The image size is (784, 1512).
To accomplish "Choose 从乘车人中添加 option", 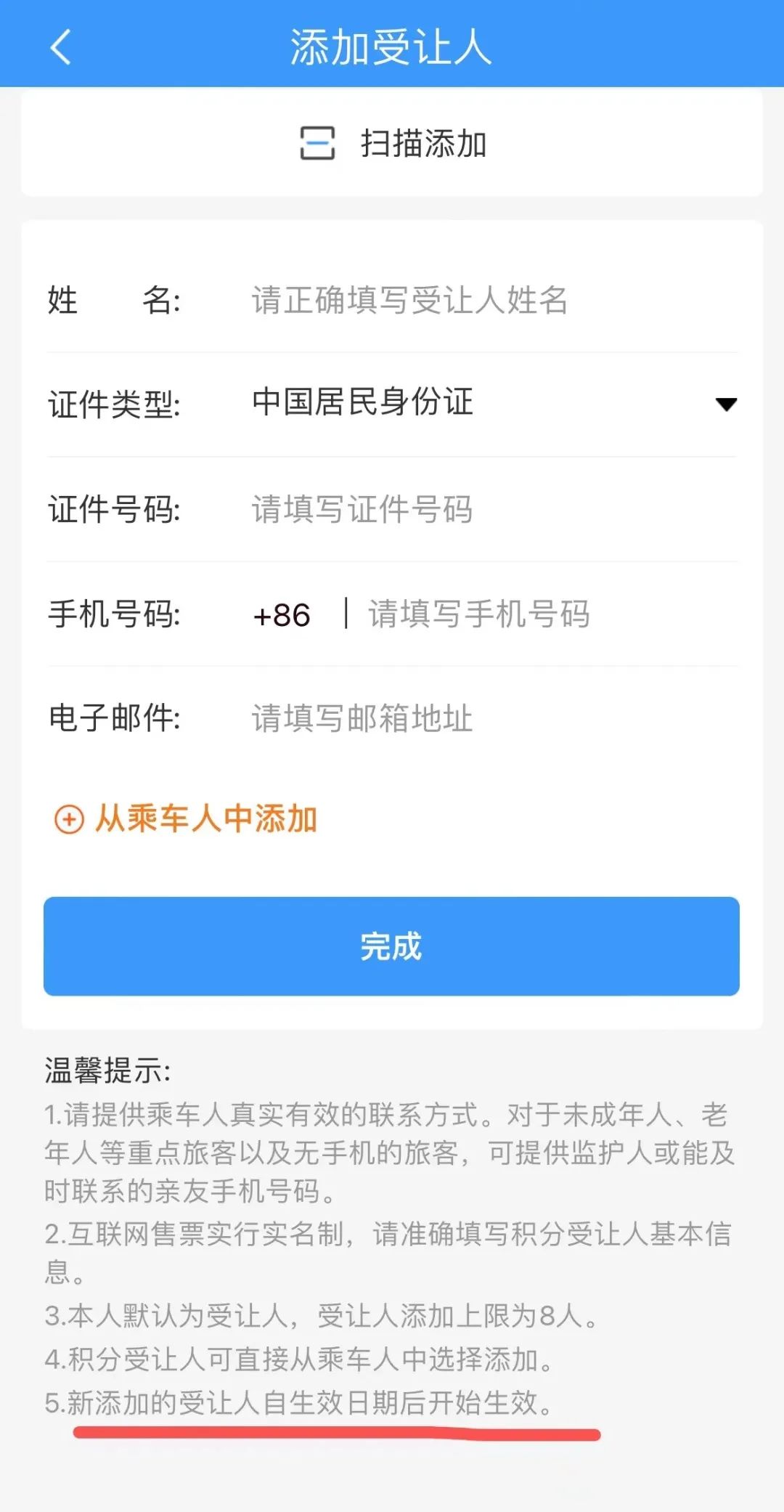I will click(x=186, y=819).
